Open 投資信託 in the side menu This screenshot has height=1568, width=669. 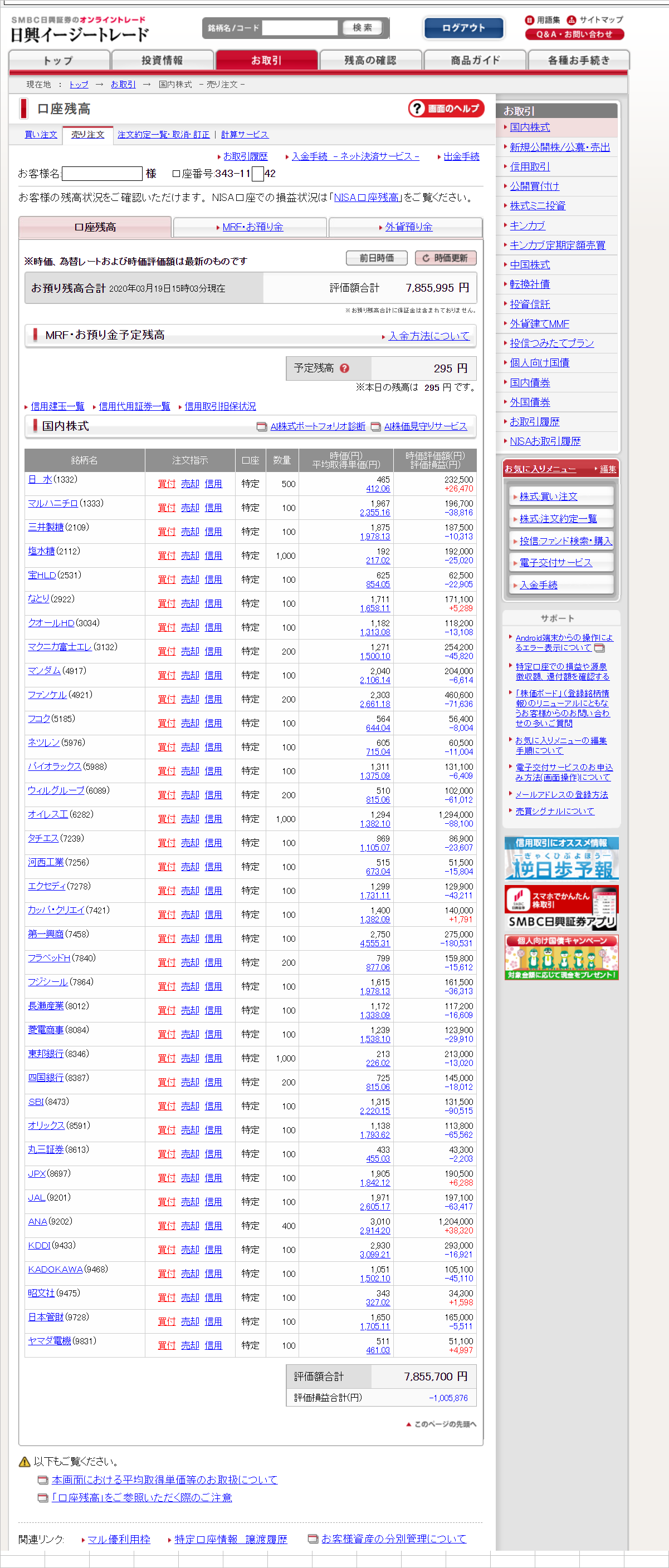click(x=530, y=304)
